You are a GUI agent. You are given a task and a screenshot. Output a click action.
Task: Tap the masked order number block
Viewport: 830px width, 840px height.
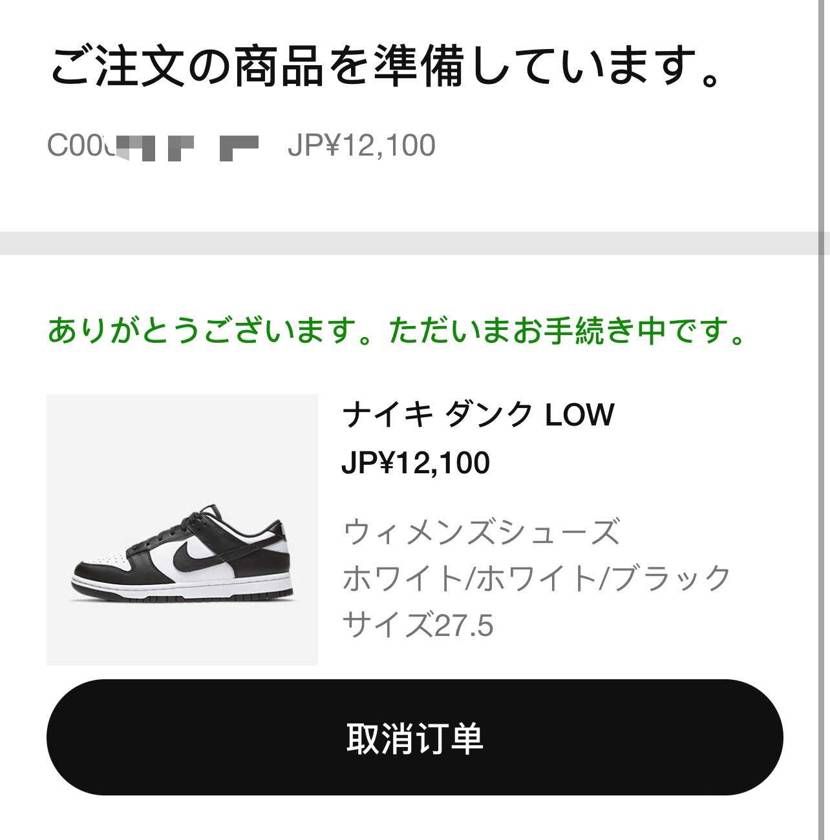pos(185,145)
